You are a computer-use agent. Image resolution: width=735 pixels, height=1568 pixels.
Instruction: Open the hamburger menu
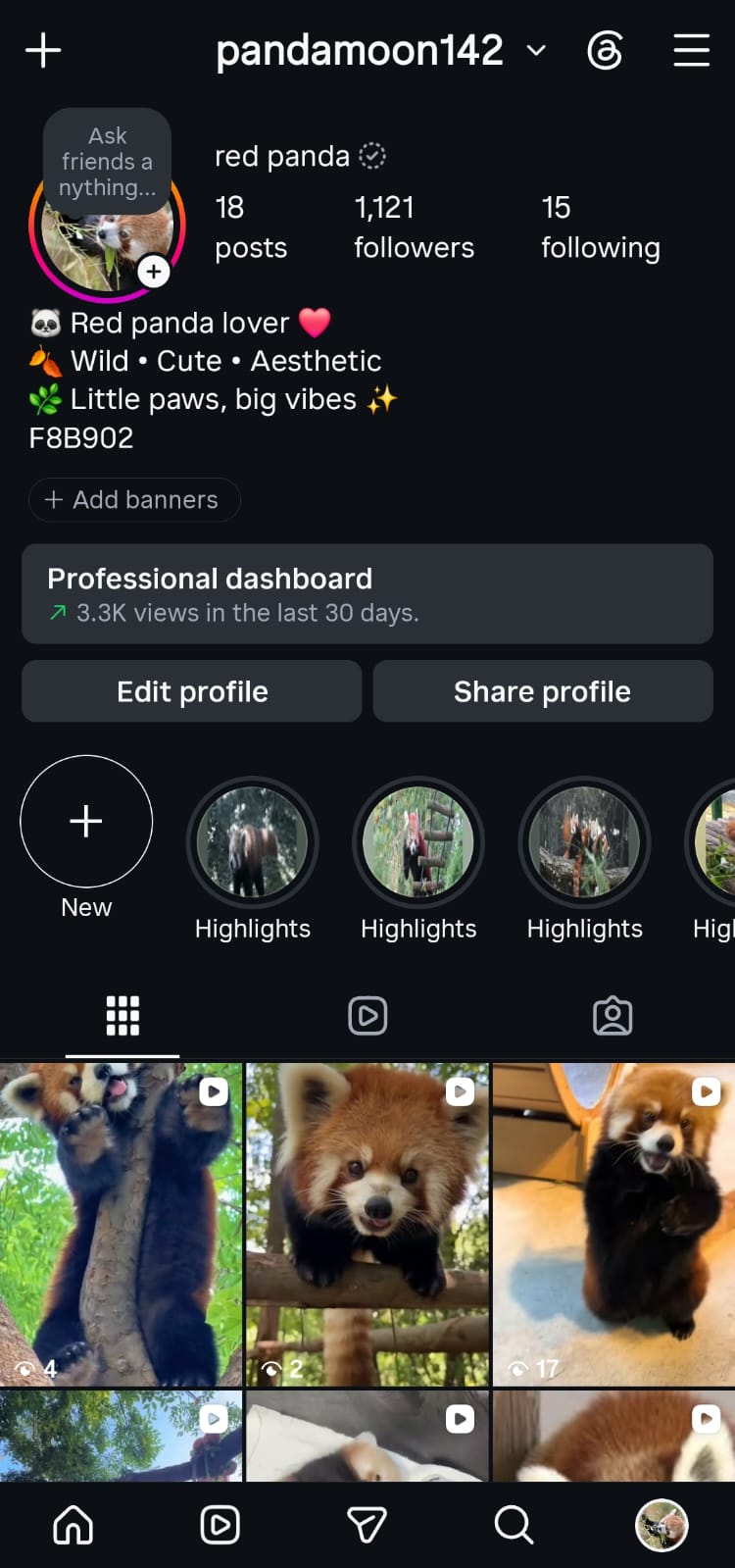(x=691, y=50)
